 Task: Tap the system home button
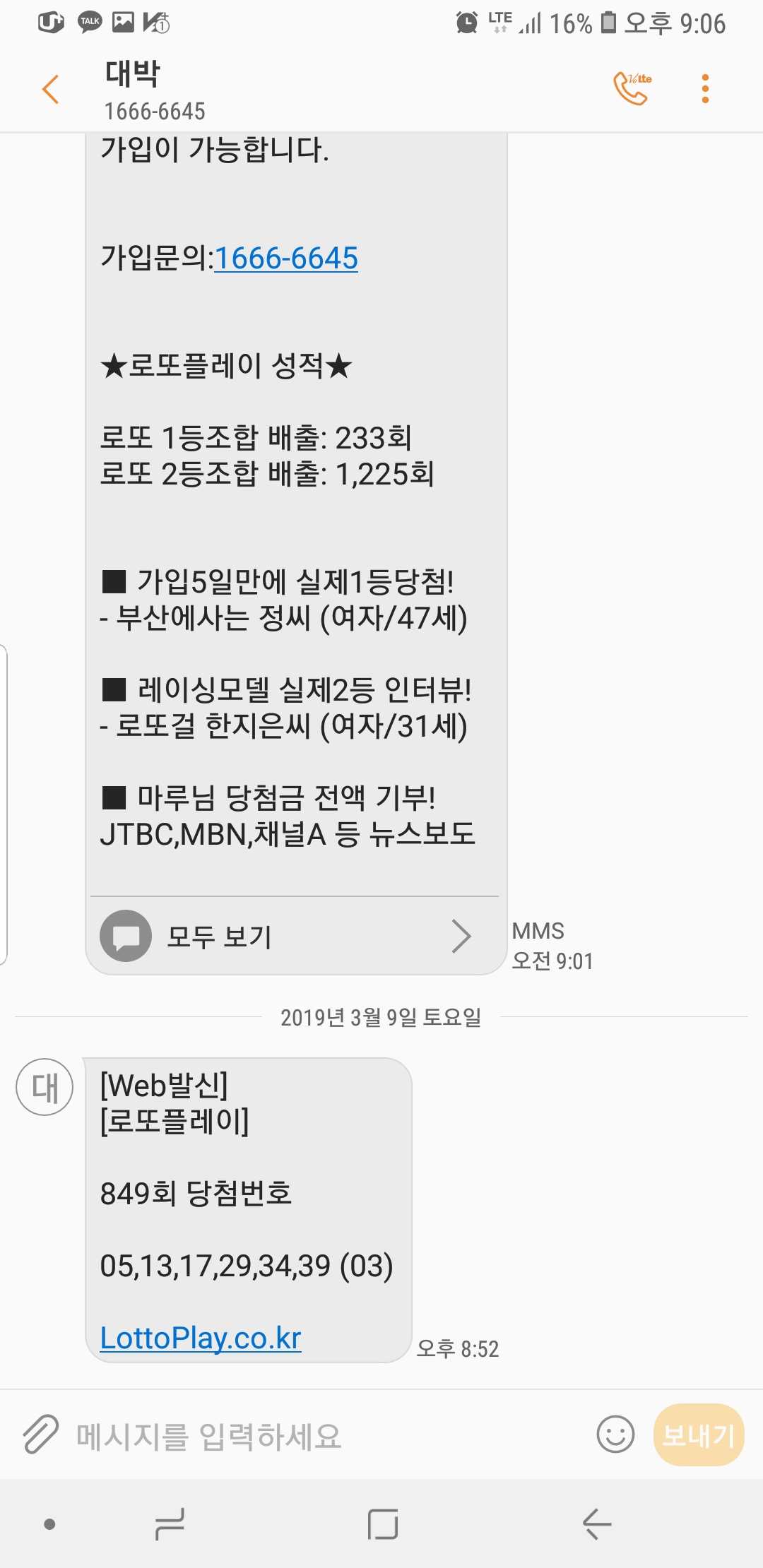383,1524
